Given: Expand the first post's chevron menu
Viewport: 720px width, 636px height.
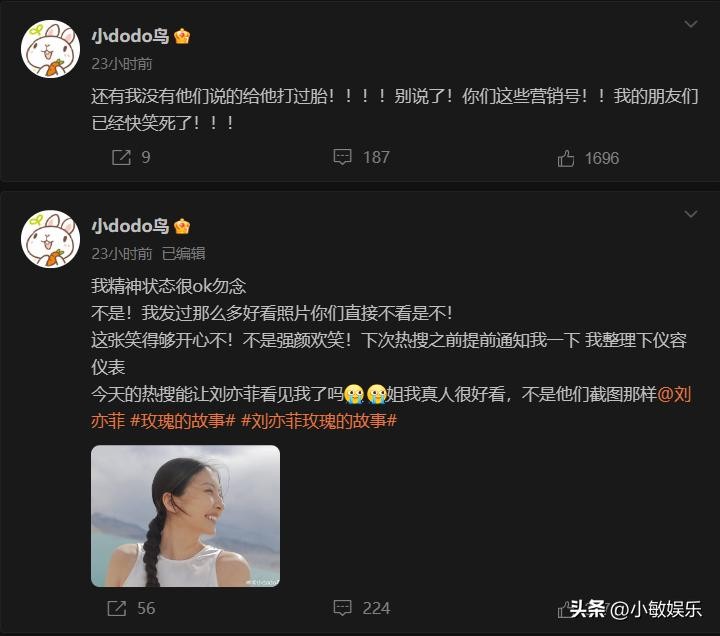Looking at the screenshot, I should [x=691, y=24].
